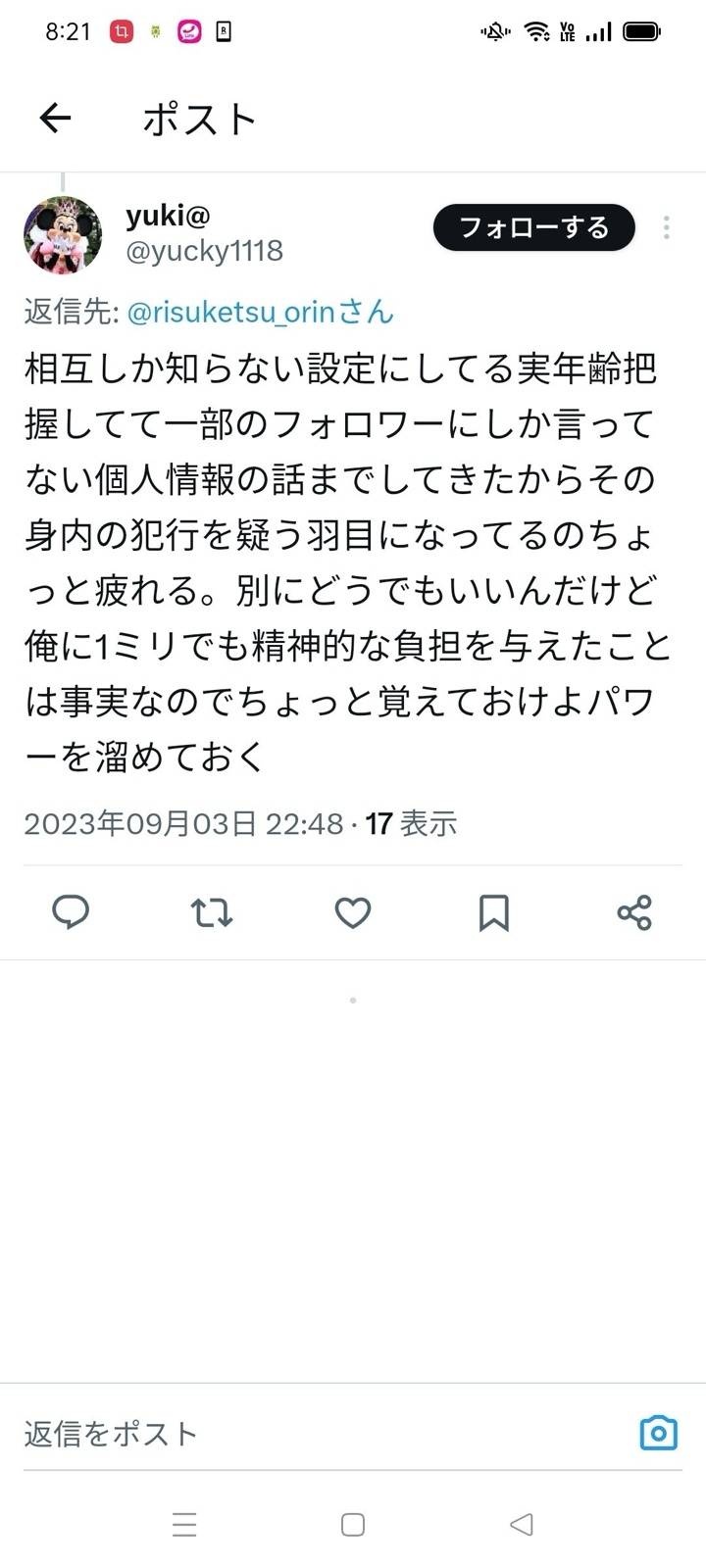Open the system recent apps menu

click(184, 1524)
